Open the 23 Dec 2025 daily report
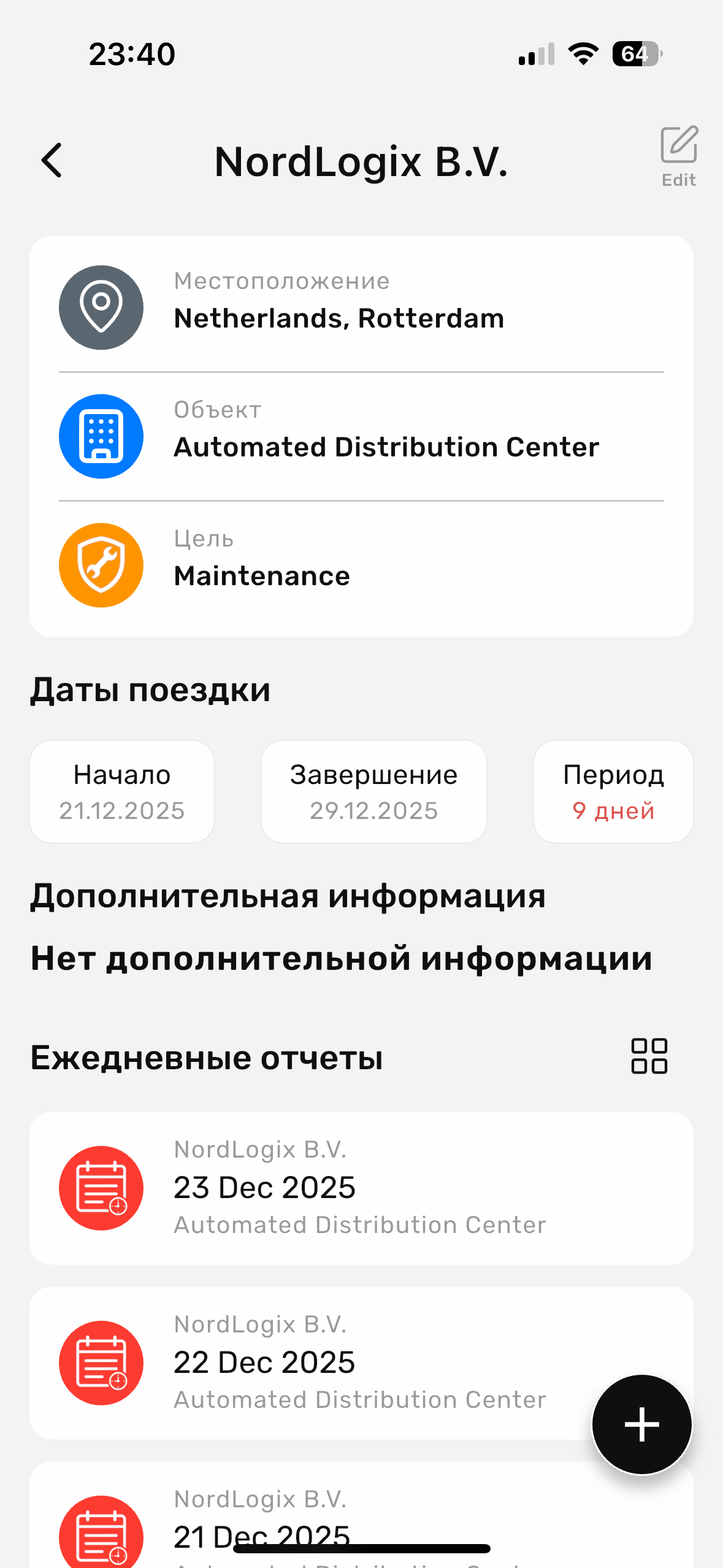723x1568 pixels. coord(361,1188)
